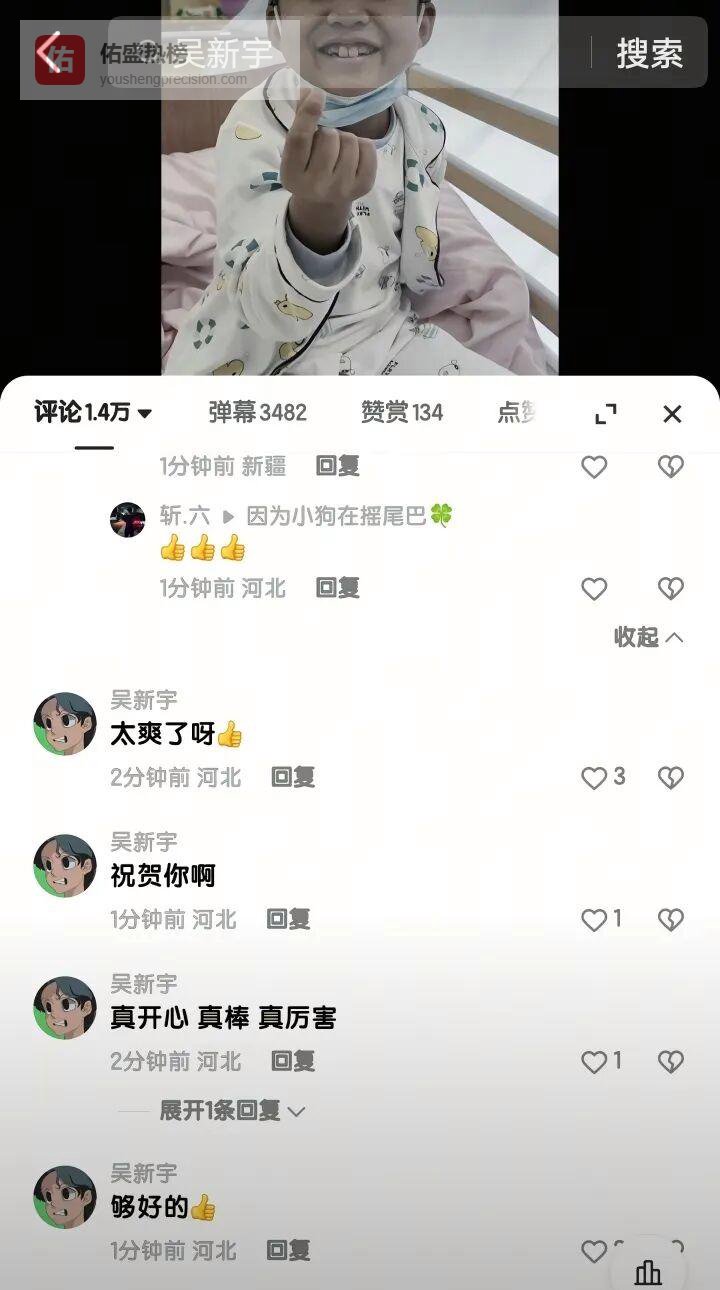The image size is (720, 1290).
Task: Collapse replies with 收起
Action: (x=648, y=637)
